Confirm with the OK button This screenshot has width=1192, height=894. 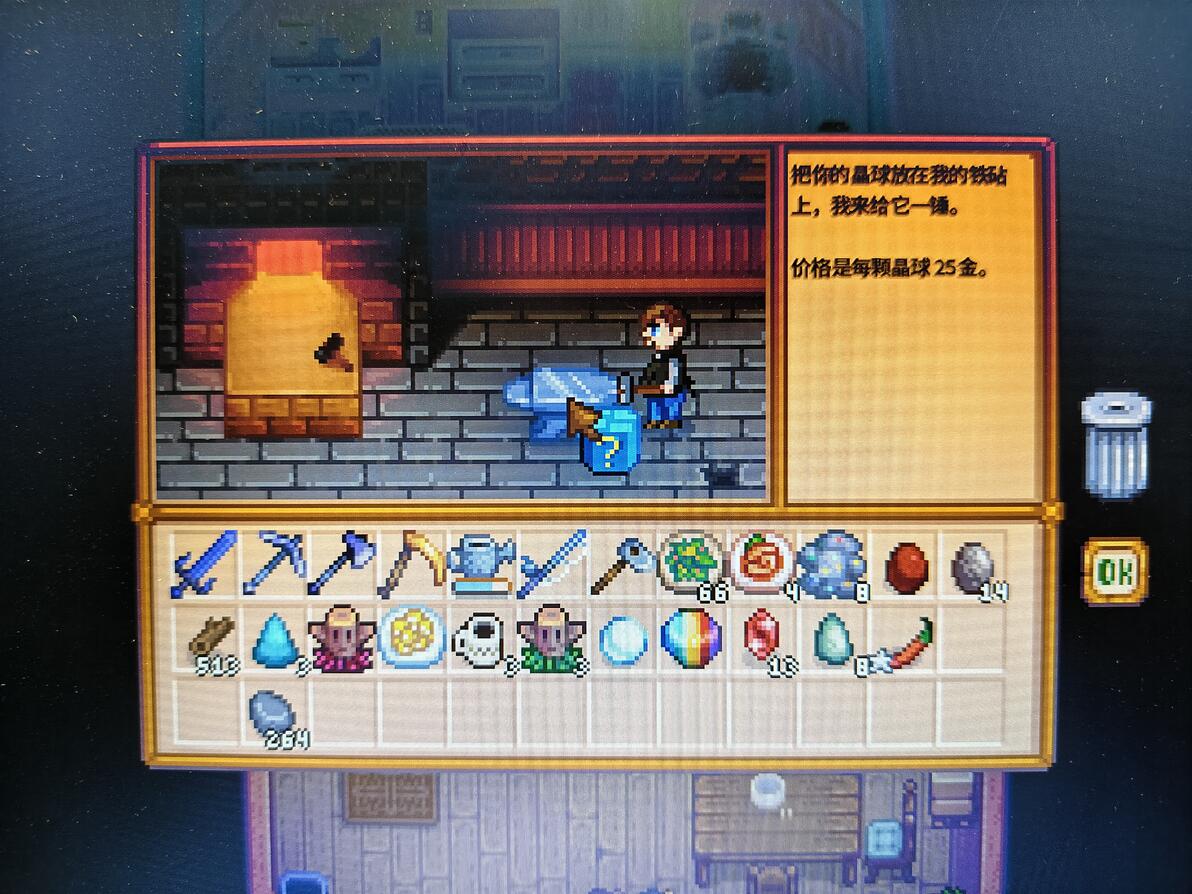(1114, 571)
